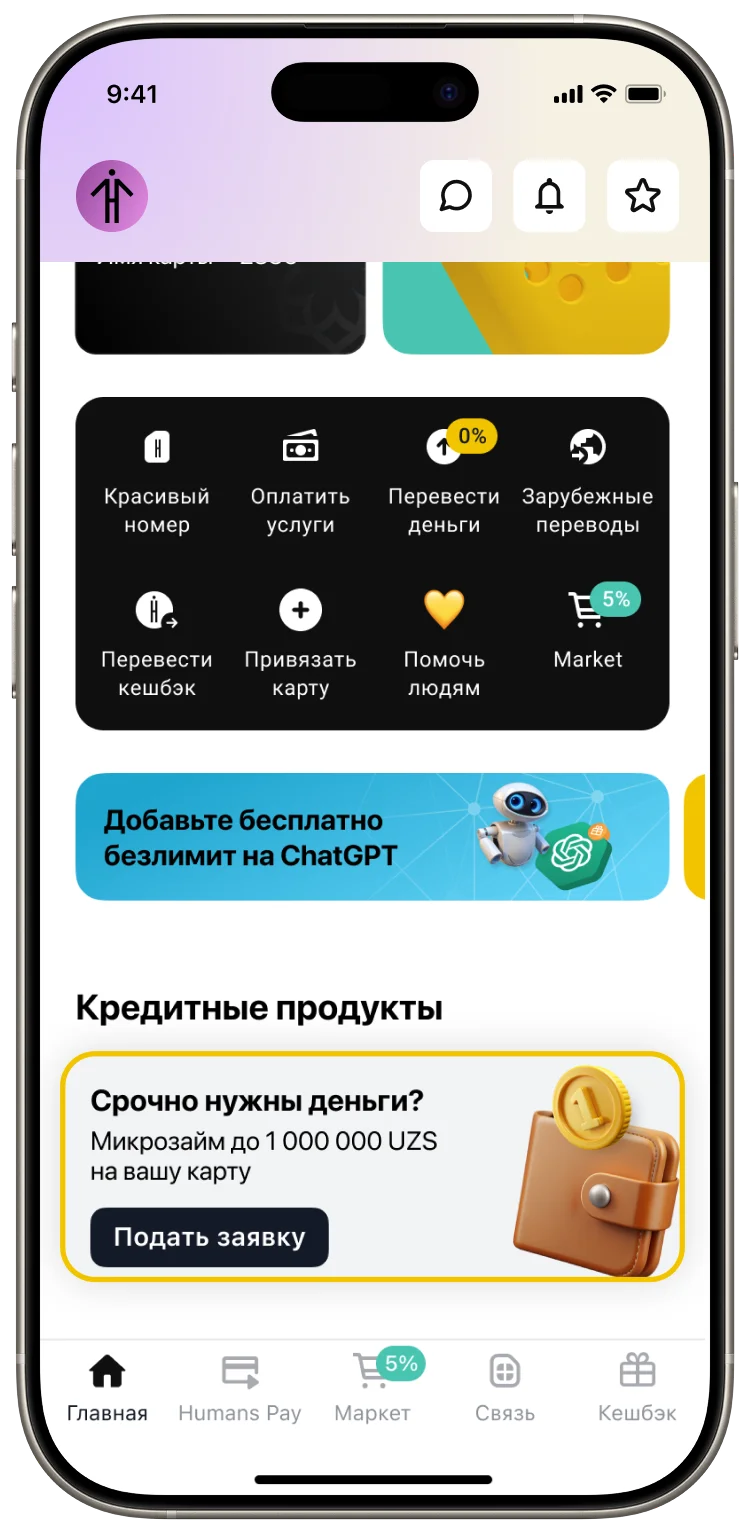
Task: Go to the Связь tab
Action: 505,1388
